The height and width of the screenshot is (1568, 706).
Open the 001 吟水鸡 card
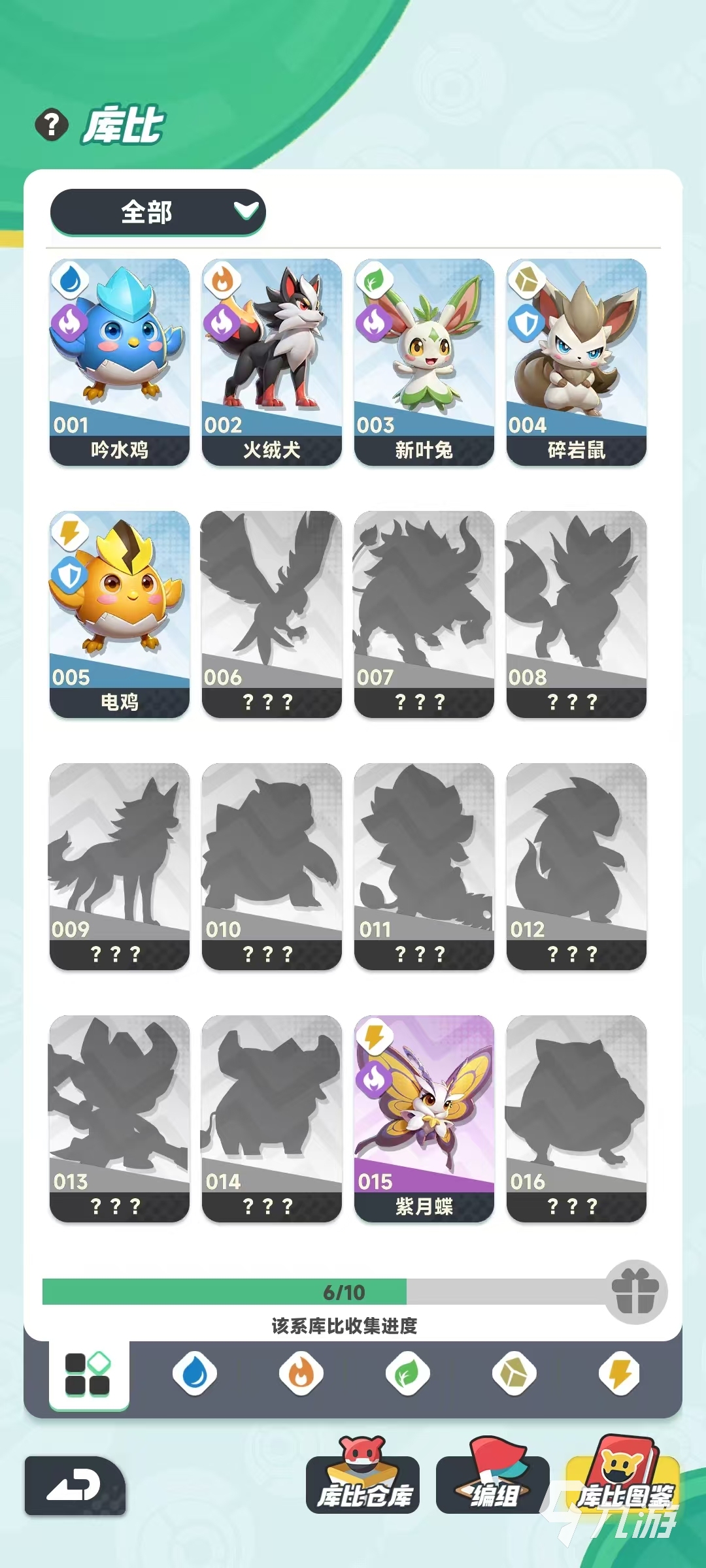coord(120,361)
